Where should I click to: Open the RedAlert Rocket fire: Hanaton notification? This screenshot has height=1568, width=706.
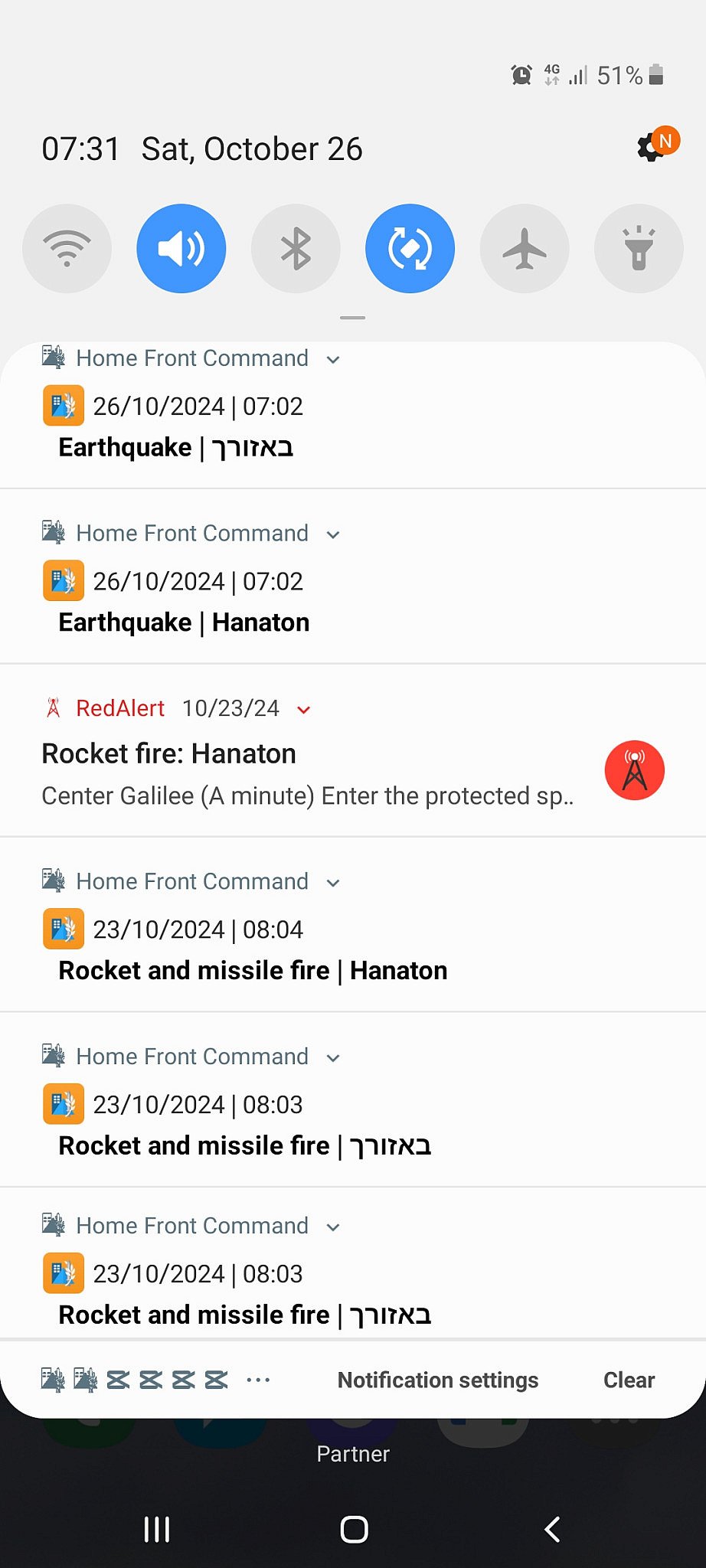point(353,751)
